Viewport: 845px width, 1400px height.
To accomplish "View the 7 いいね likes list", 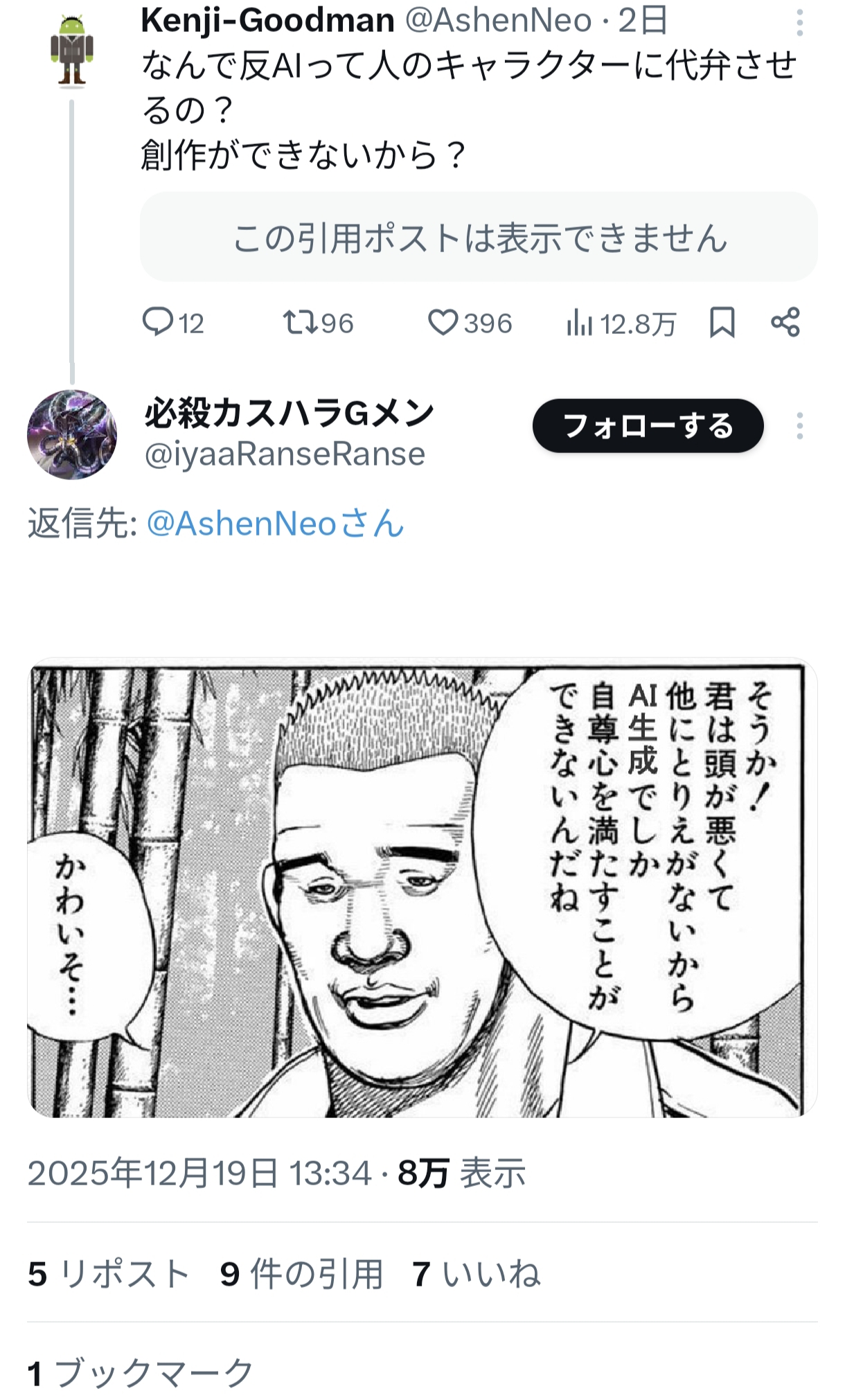I will point(476,1273).
